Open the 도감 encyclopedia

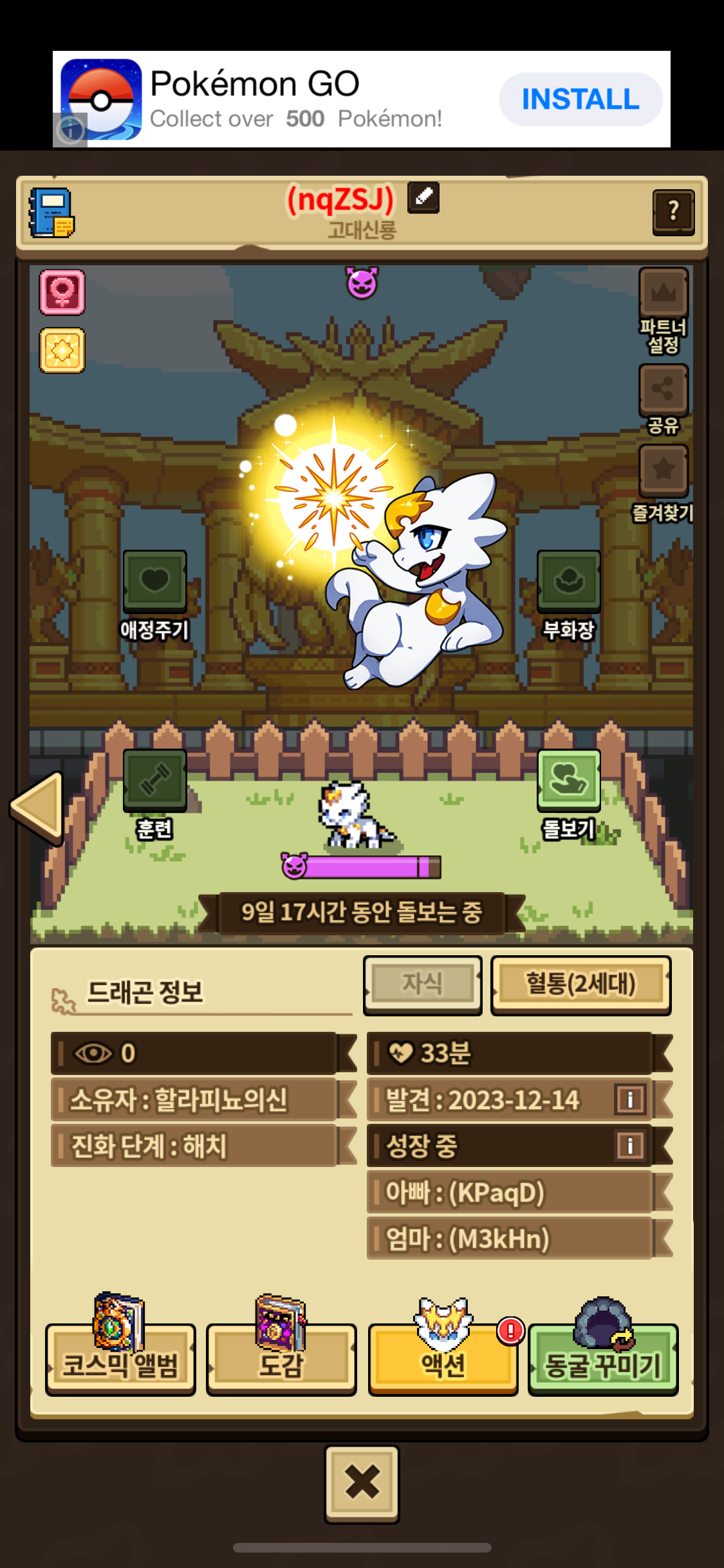tap(281, 1358)
